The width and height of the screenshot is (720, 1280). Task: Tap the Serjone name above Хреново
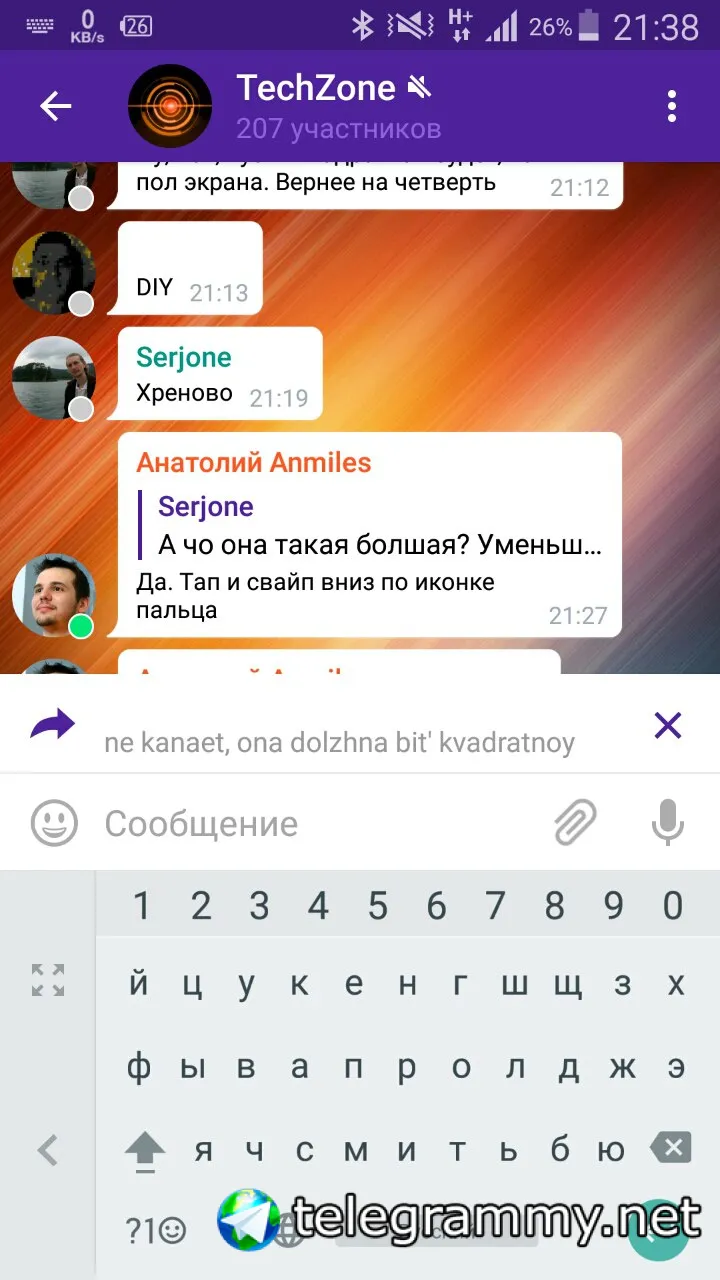coord(184,357)
